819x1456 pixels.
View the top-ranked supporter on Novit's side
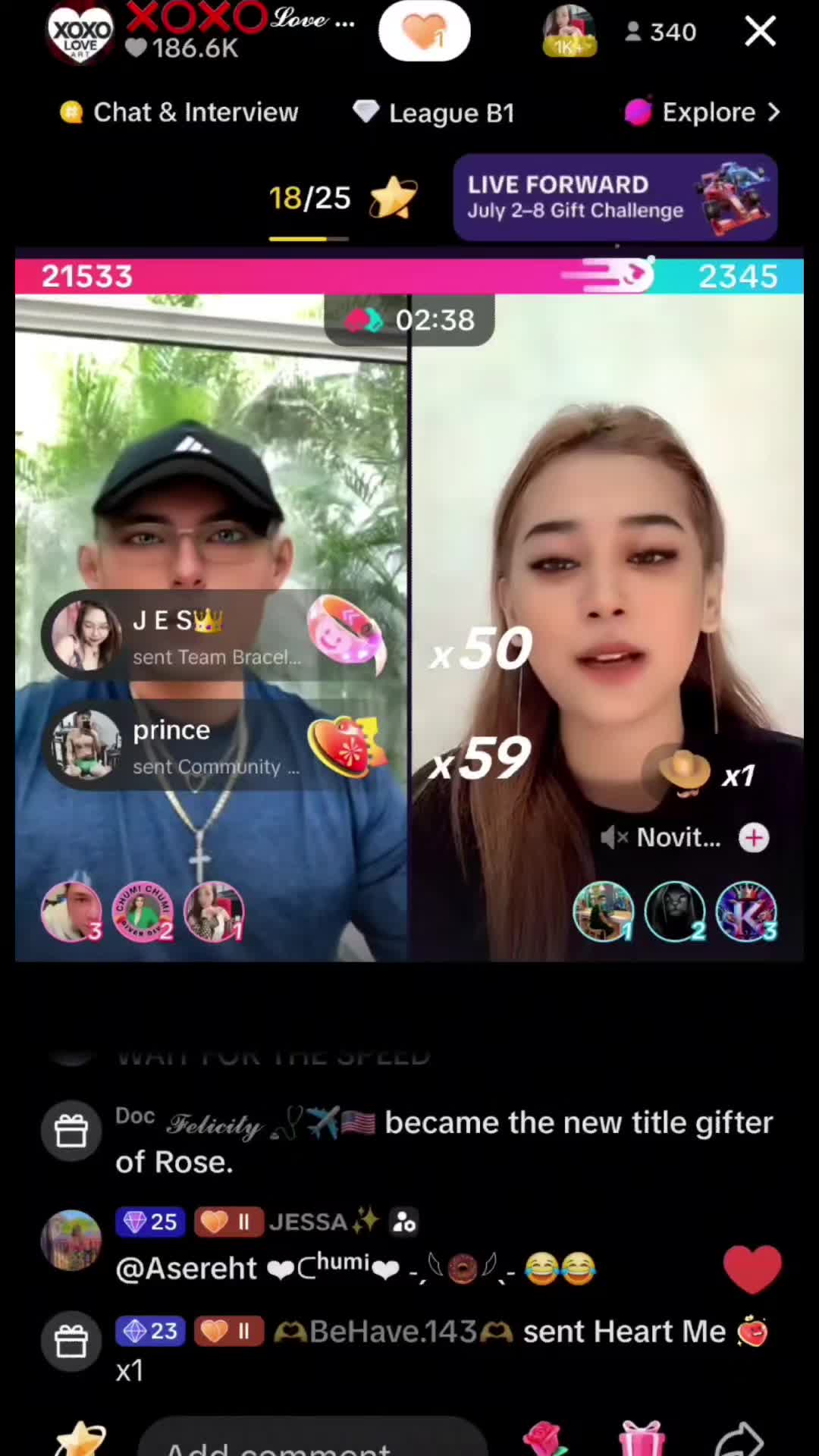click(604, 912)
